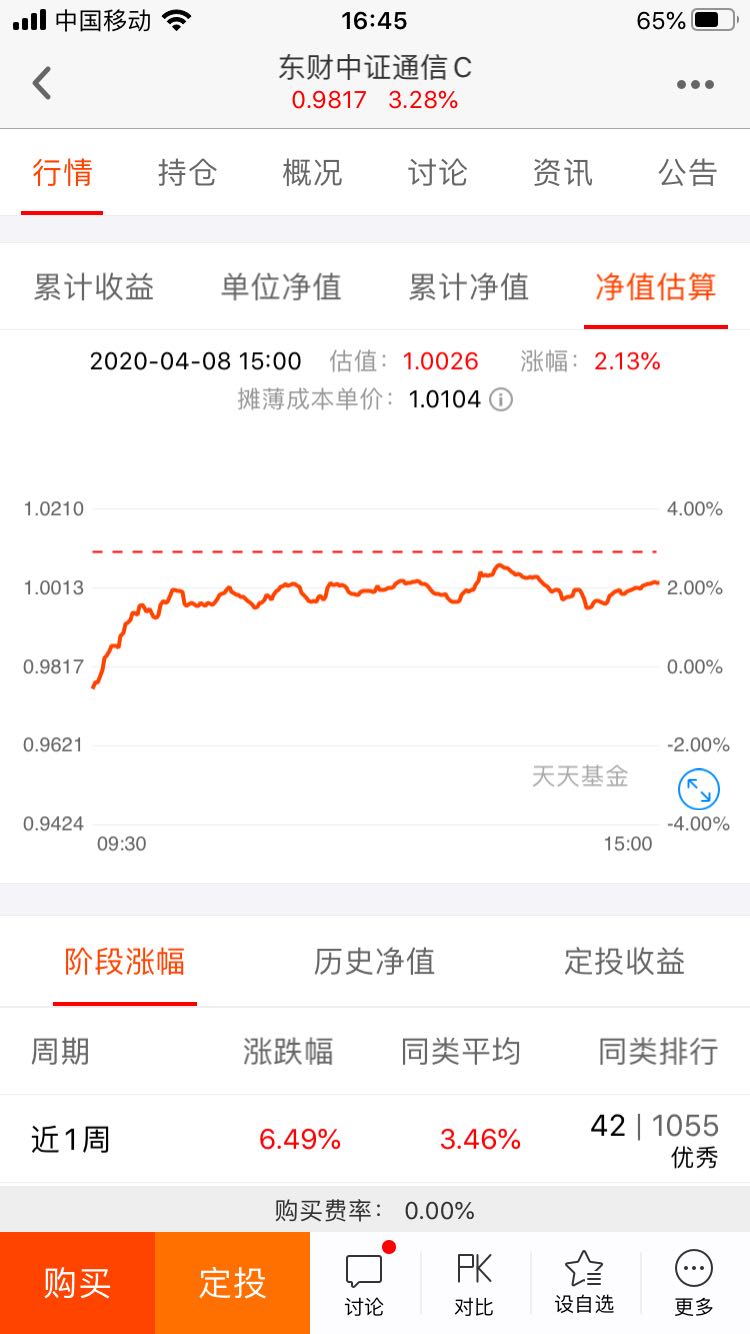This screenshot has height=1334, width=750.
Task: Tap the 定投 button
Action: click(x=232, y=1283)
